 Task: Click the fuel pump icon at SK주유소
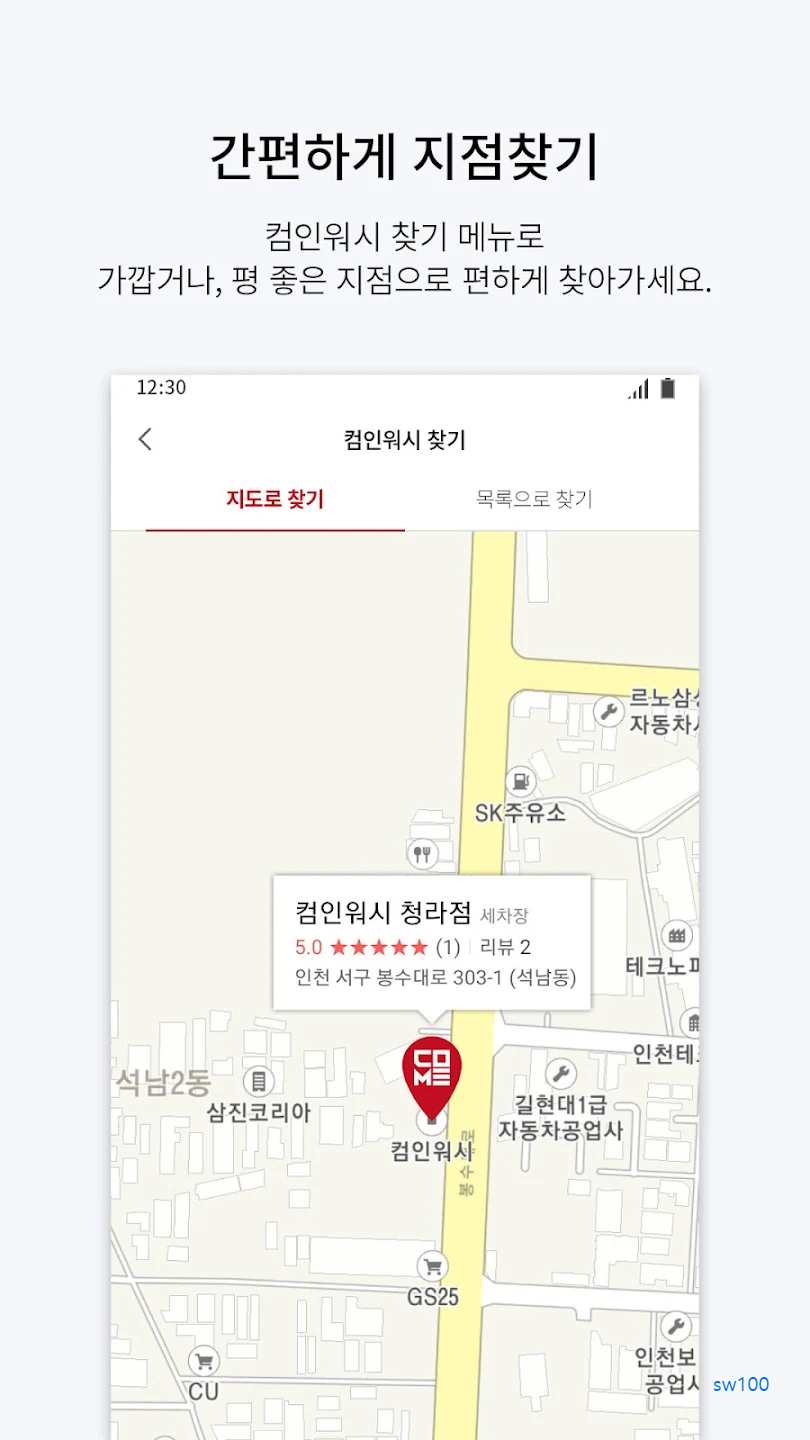[521, 782]
